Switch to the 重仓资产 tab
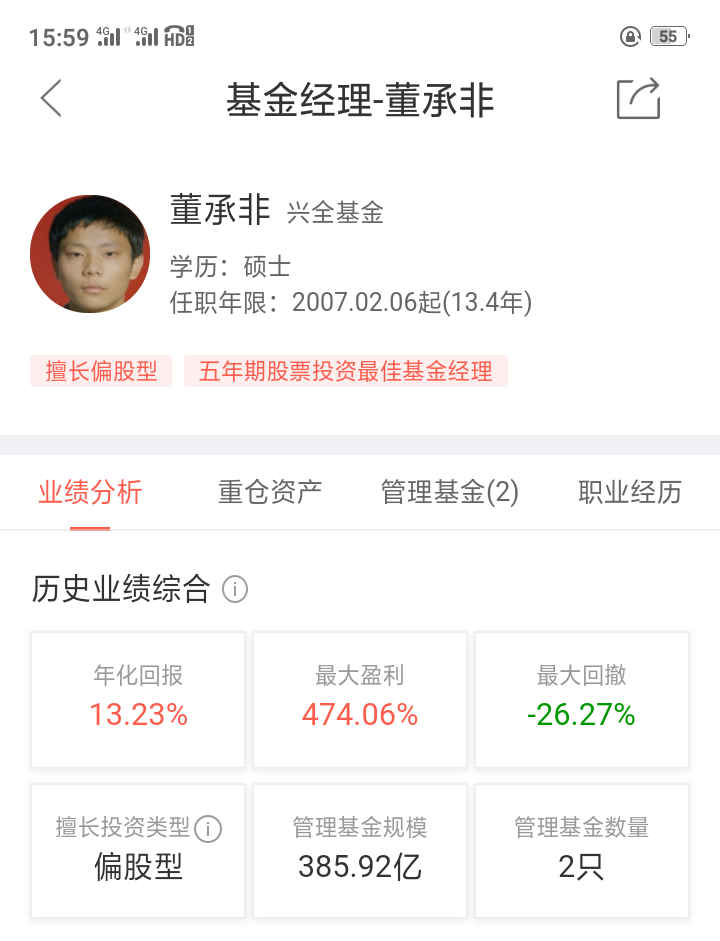The height and width of the screenshot is (941, 720). [x=267, y=493]
